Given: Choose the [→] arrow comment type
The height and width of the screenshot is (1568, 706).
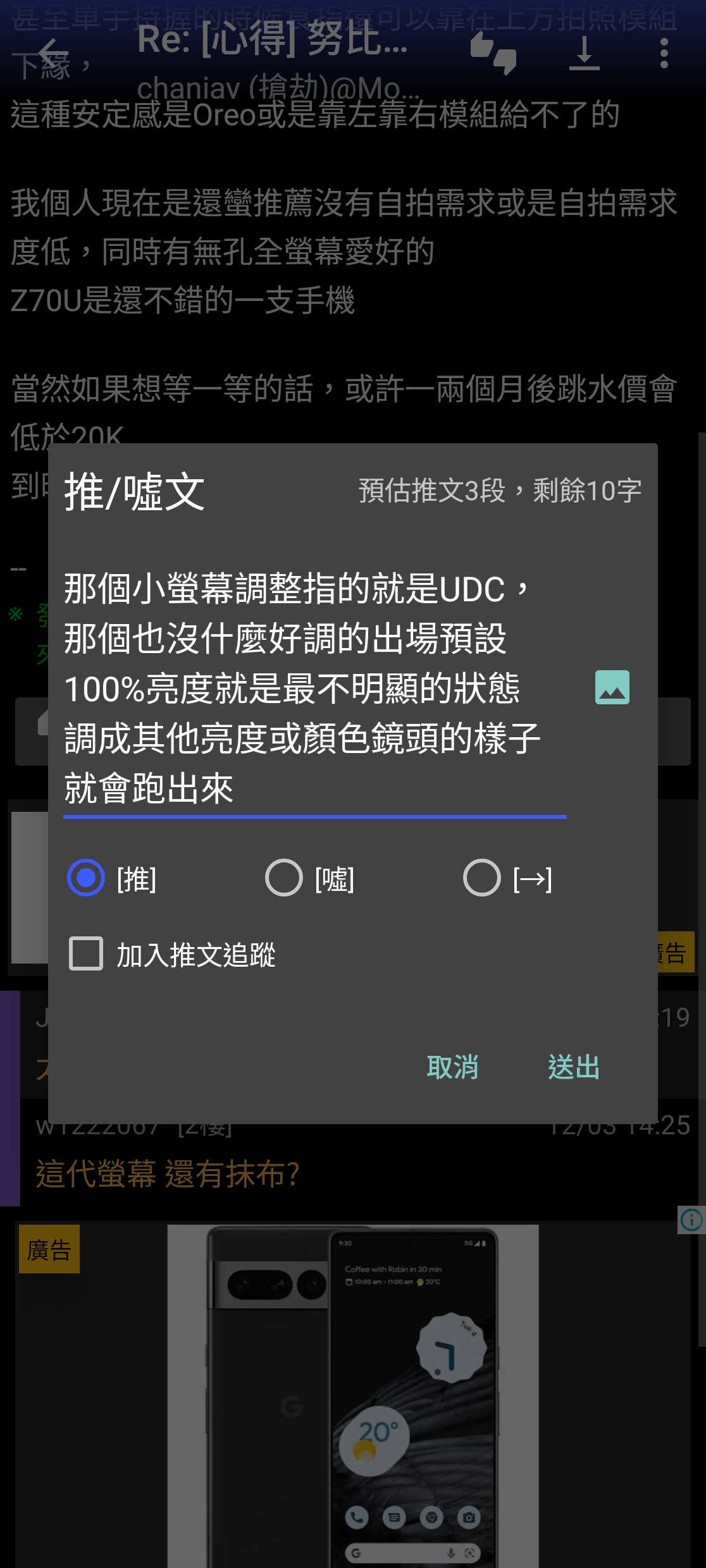Looking at the screenshot, I should tap(482, 878).
